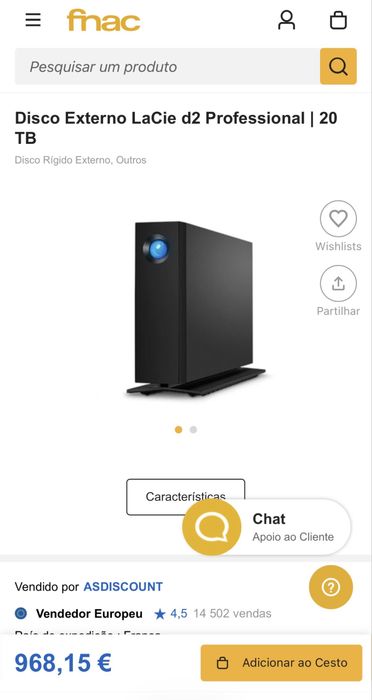Tap the yellow search button
This screenshot has height=700, width=372.
pos(338,67)
